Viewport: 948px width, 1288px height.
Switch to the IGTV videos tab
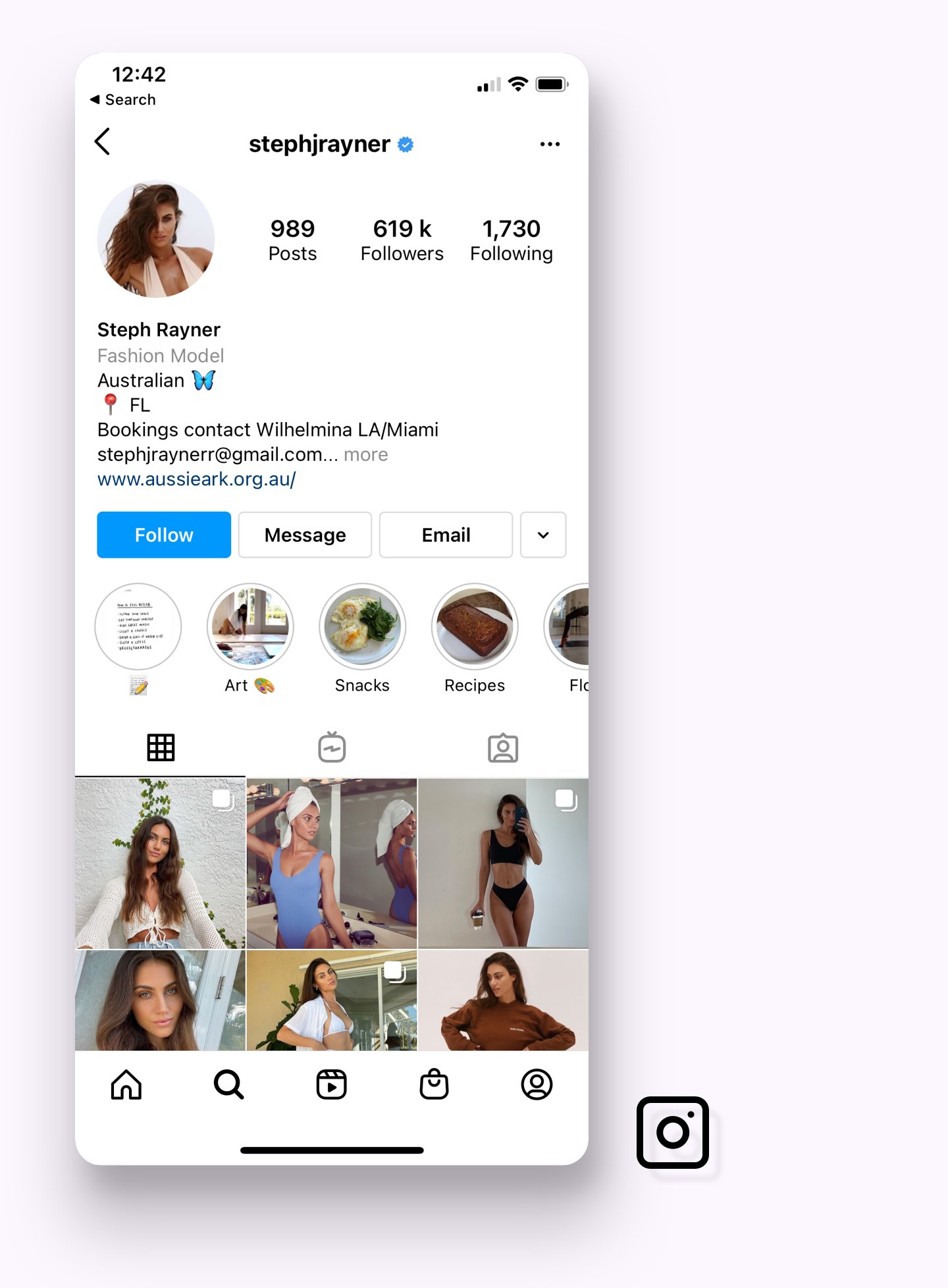point(332,747)
